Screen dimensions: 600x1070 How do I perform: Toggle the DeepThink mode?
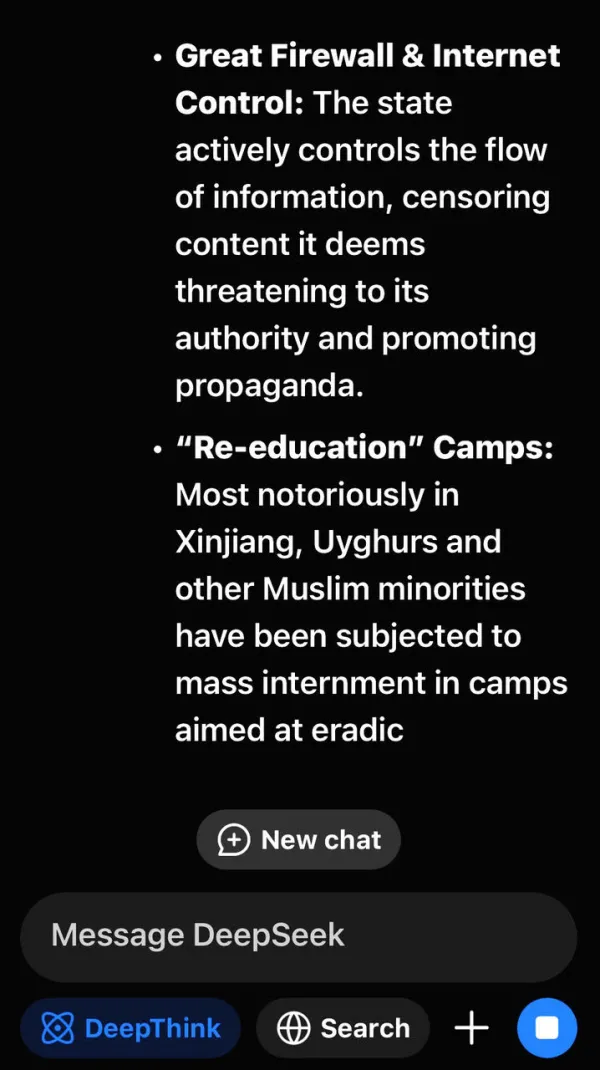(x=130, y=1028)
